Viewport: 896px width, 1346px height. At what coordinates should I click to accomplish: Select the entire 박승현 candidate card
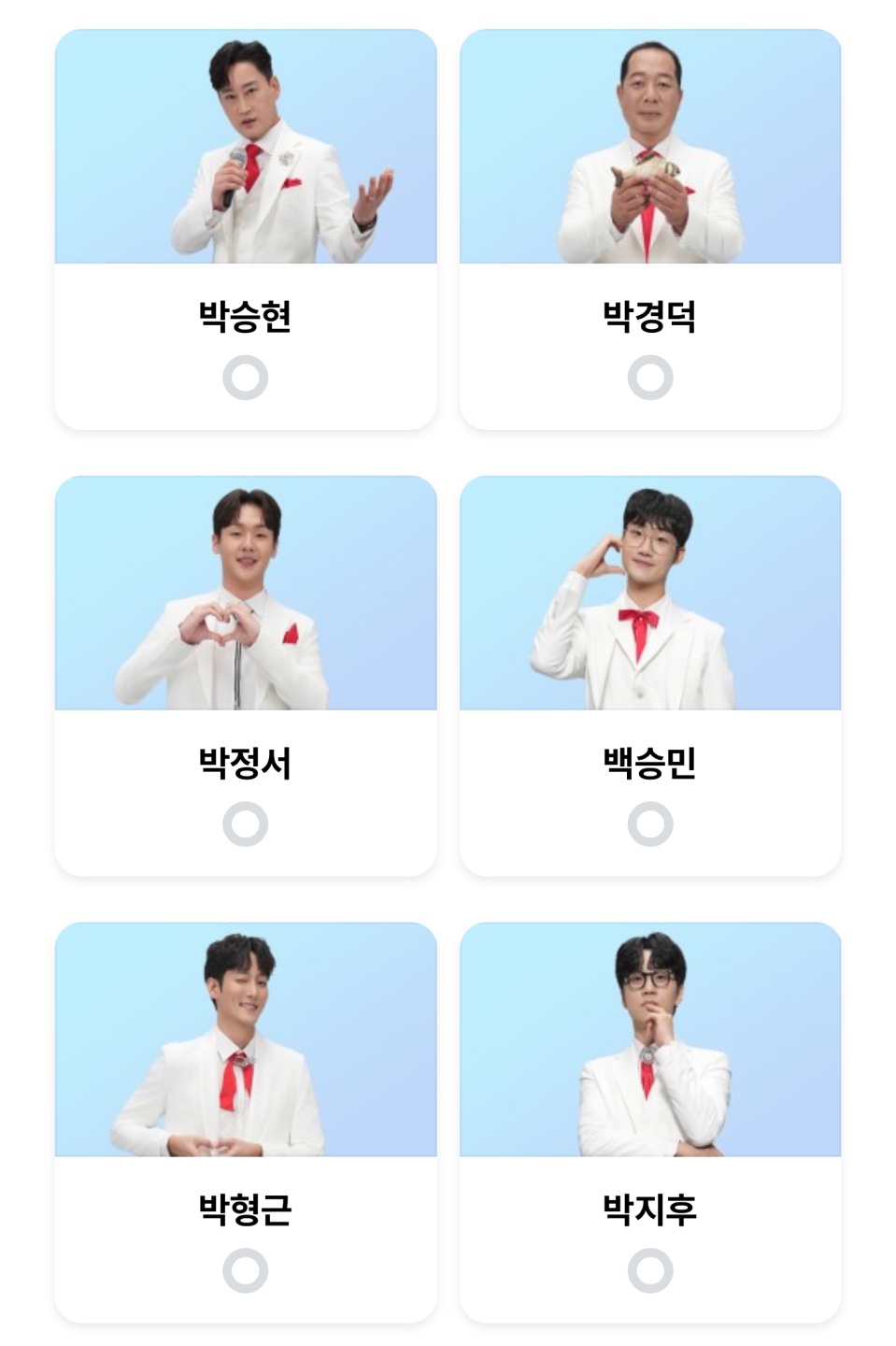click(x=245, y=229)
